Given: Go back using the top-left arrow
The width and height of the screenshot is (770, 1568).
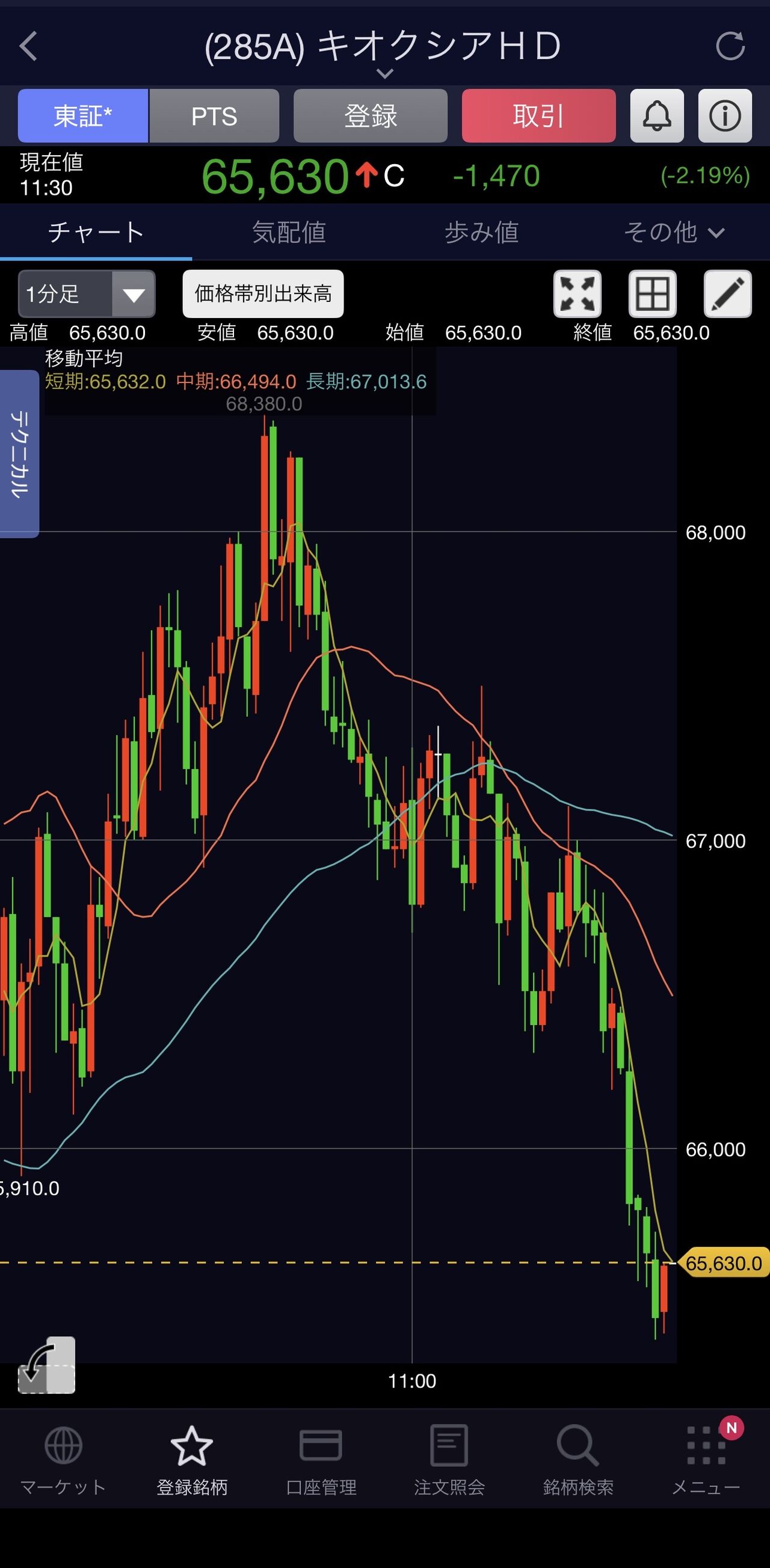Looking at the screenshot, I should tap(29, 46).
